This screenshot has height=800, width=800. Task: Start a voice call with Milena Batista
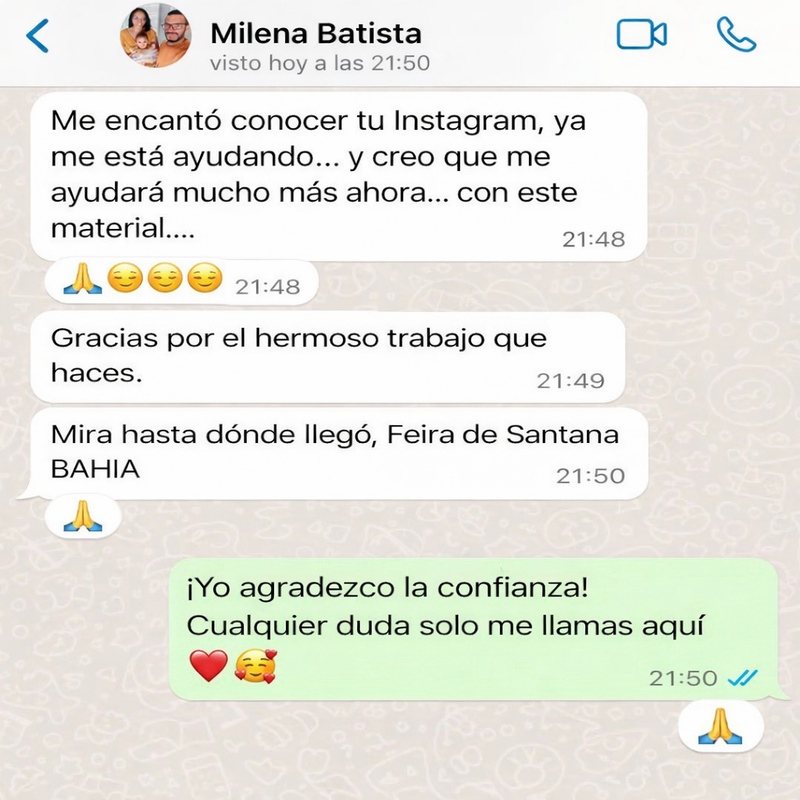[x=736, y=35]
